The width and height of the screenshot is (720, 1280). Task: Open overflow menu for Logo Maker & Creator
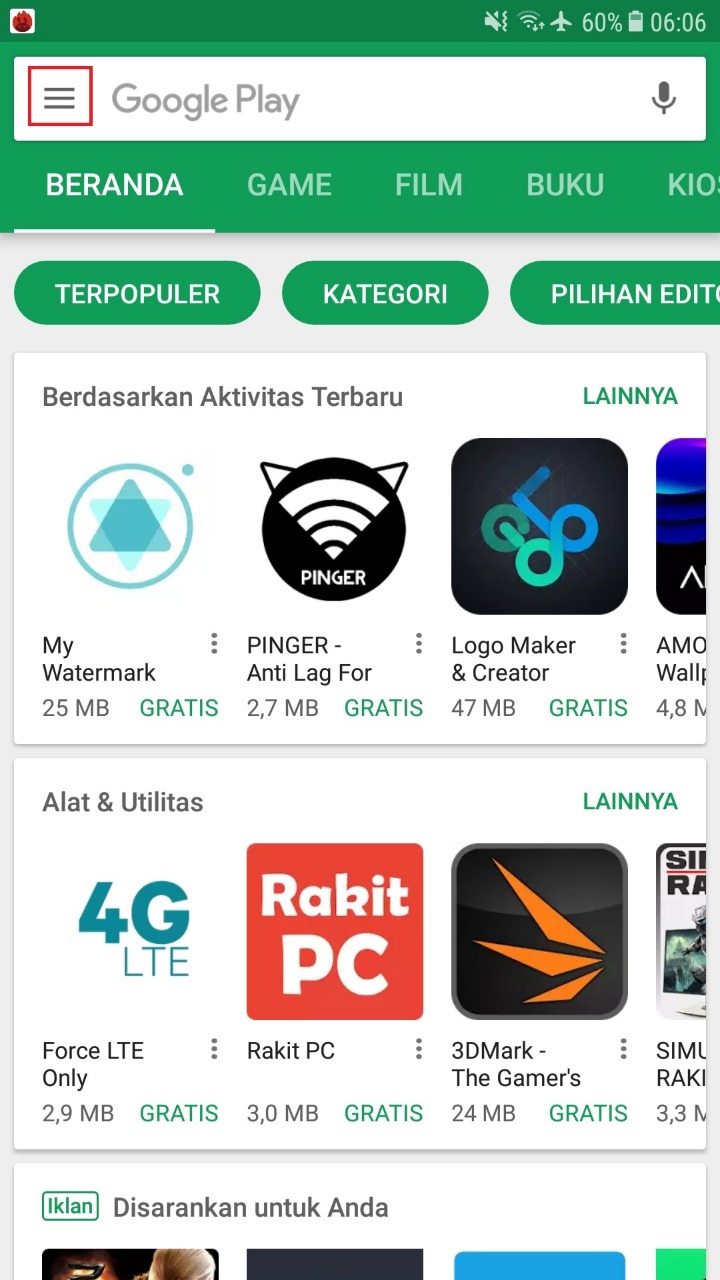point(623,644)
